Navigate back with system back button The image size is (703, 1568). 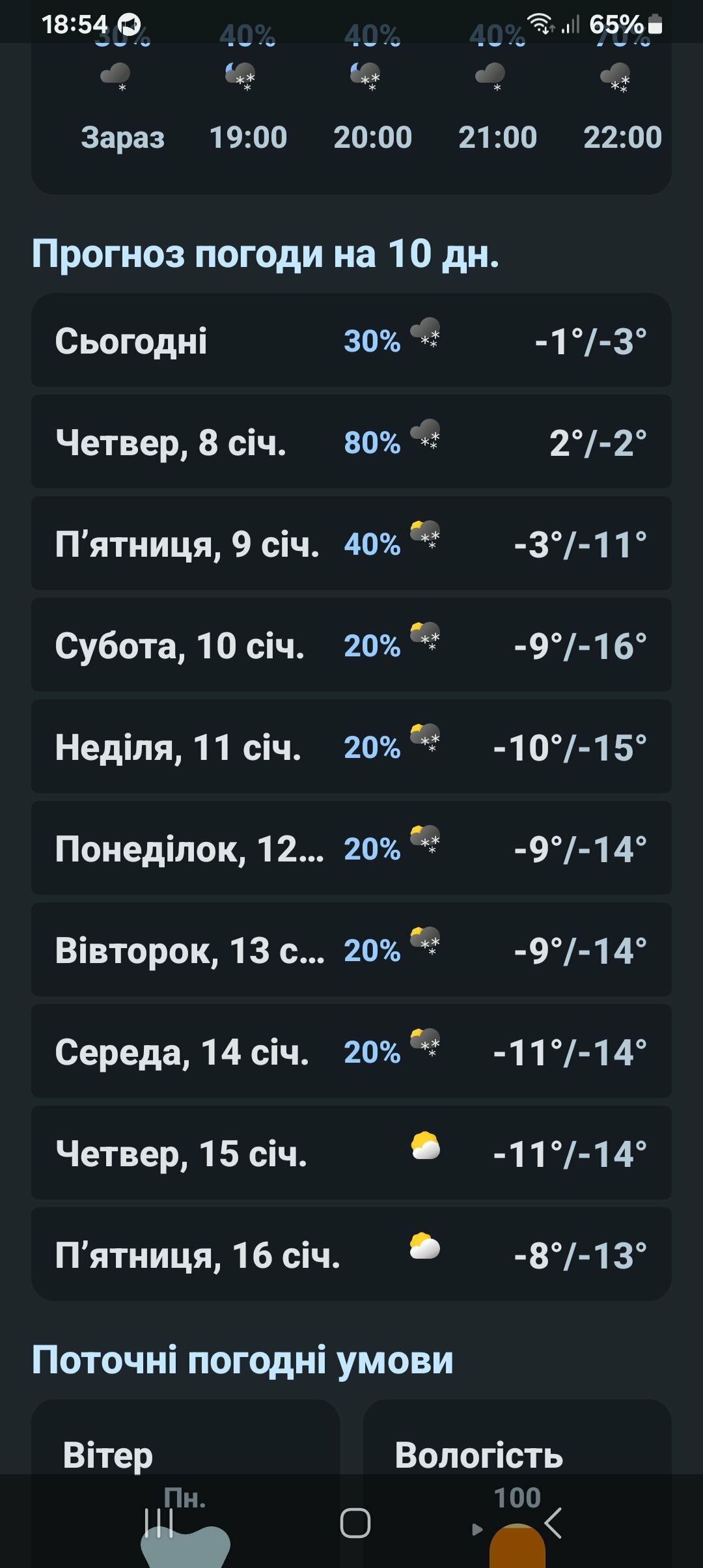click(553, 1523)
